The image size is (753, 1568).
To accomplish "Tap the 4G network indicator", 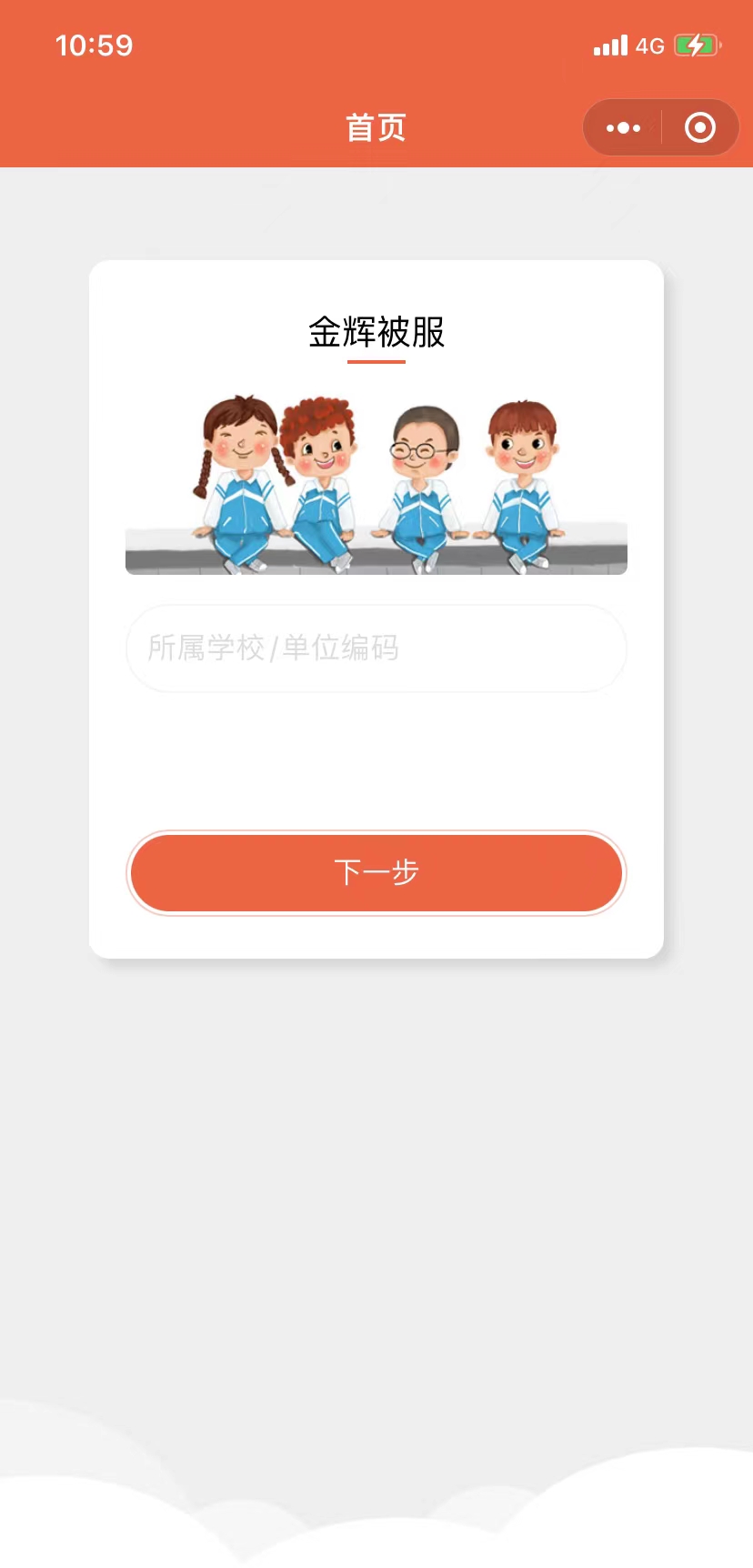I will pos(648,45).
